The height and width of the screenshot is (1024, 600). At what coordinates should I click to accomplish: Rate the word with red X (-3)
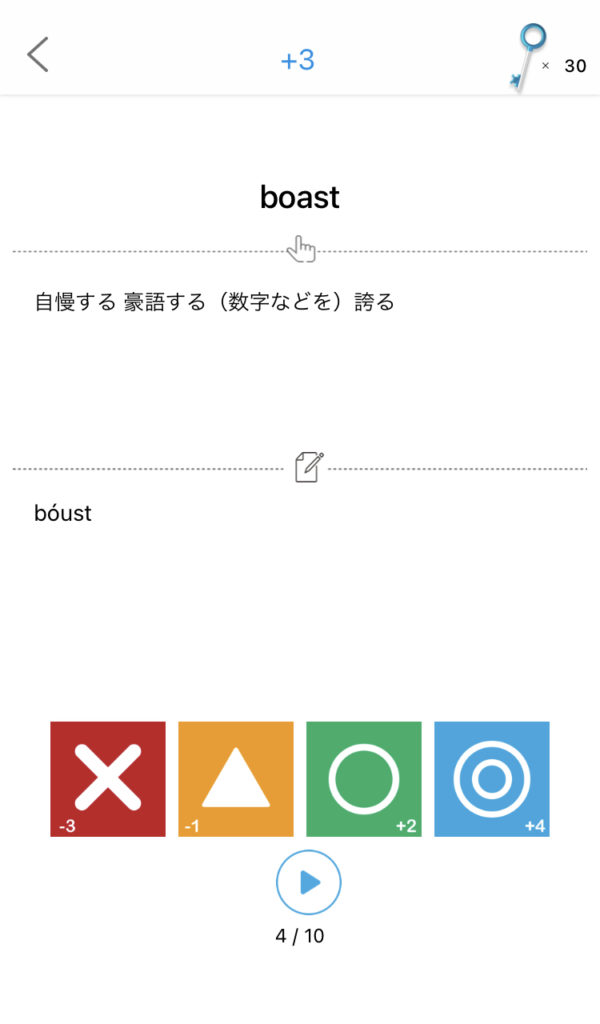pos(108,779)
